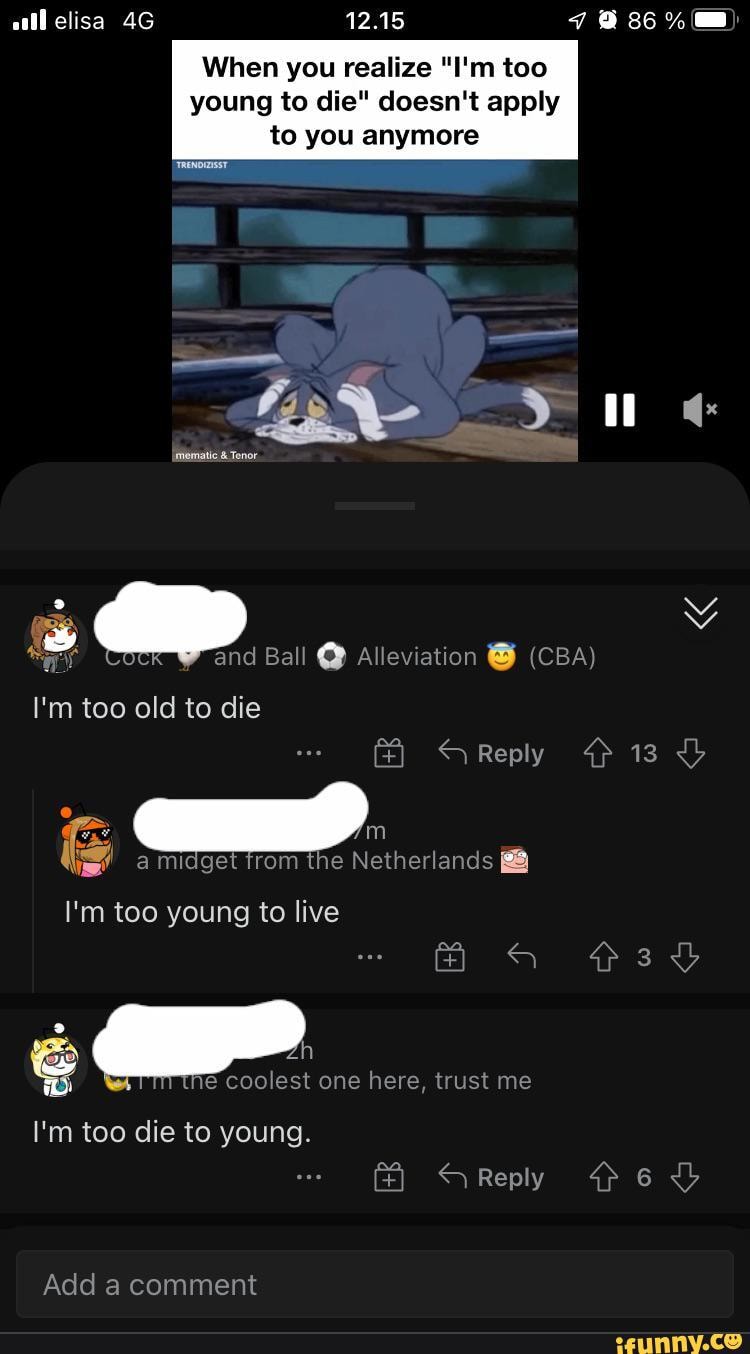Reply to "I'm too old to die"
Image resolution: width=750 pixels, height=1354 pixels.
click(x=491, y=753)
